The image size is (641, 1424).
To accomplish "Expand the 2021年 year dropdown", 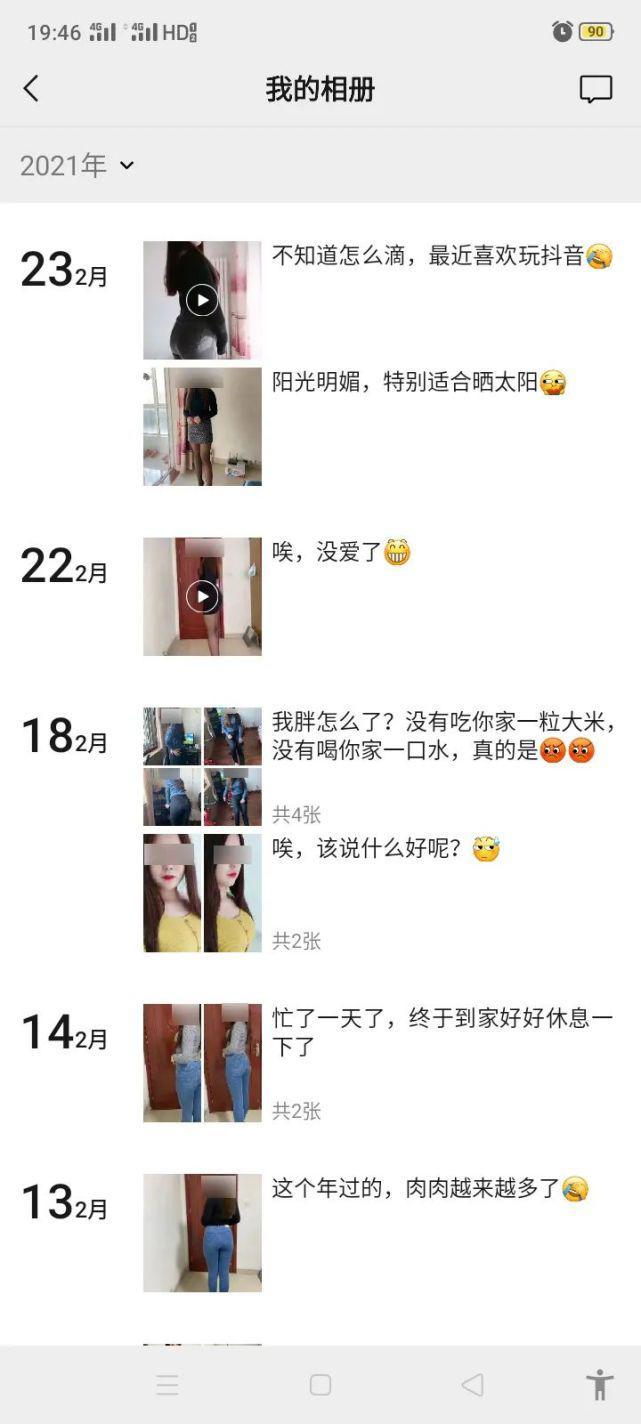I will (77, 165).
